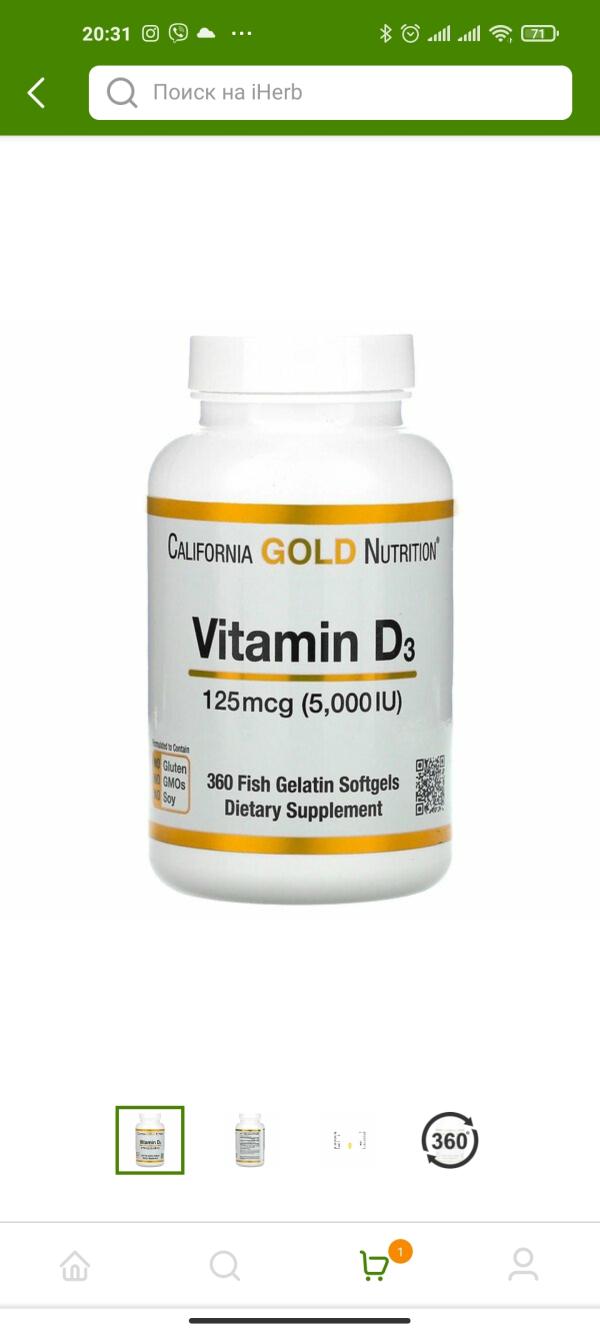Viewport: 600px width, 1332px height.
Task: Select the first bottle front thumbnail
Action: tap(150, 1140)
